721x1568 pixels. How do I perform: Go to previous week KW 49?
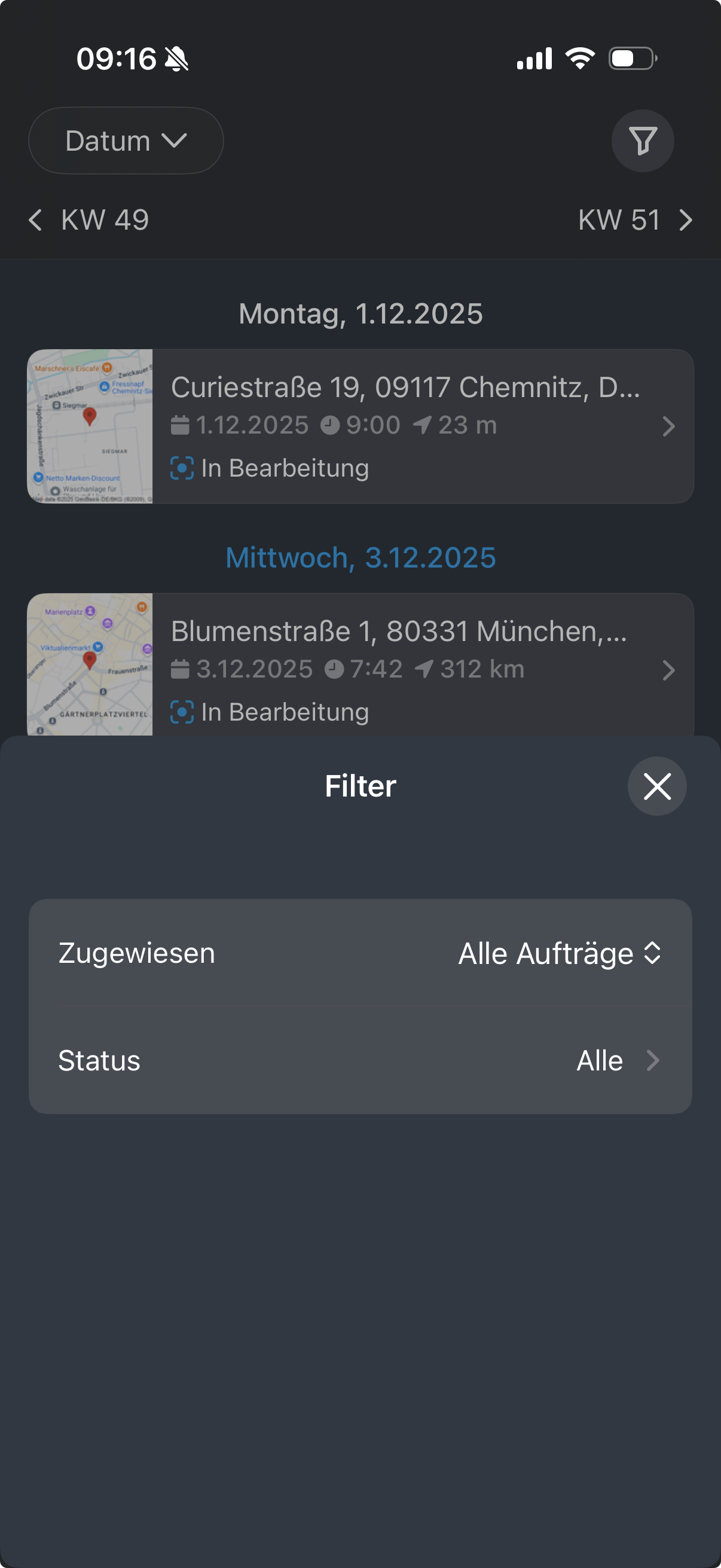pos(89,219)
